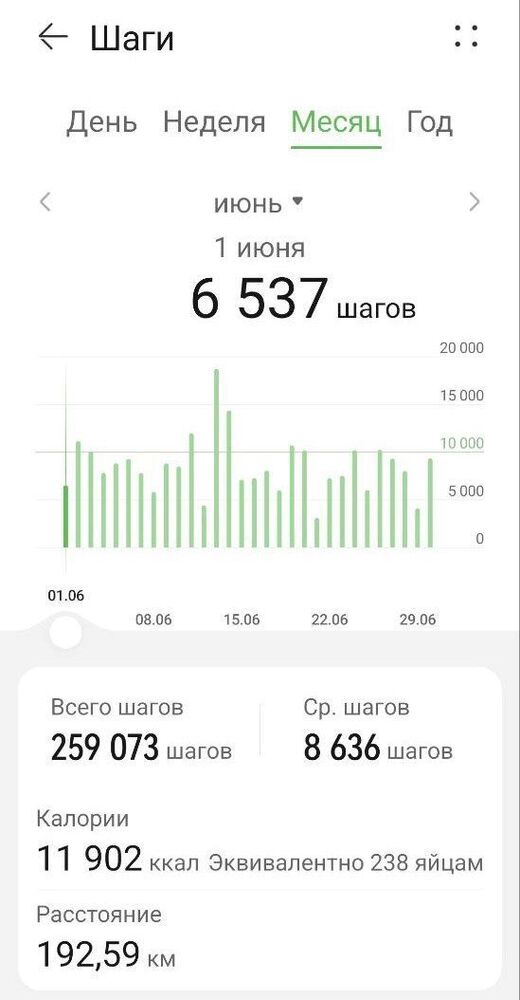Open the four-dot overflow menu

click(x=466, y=36)
